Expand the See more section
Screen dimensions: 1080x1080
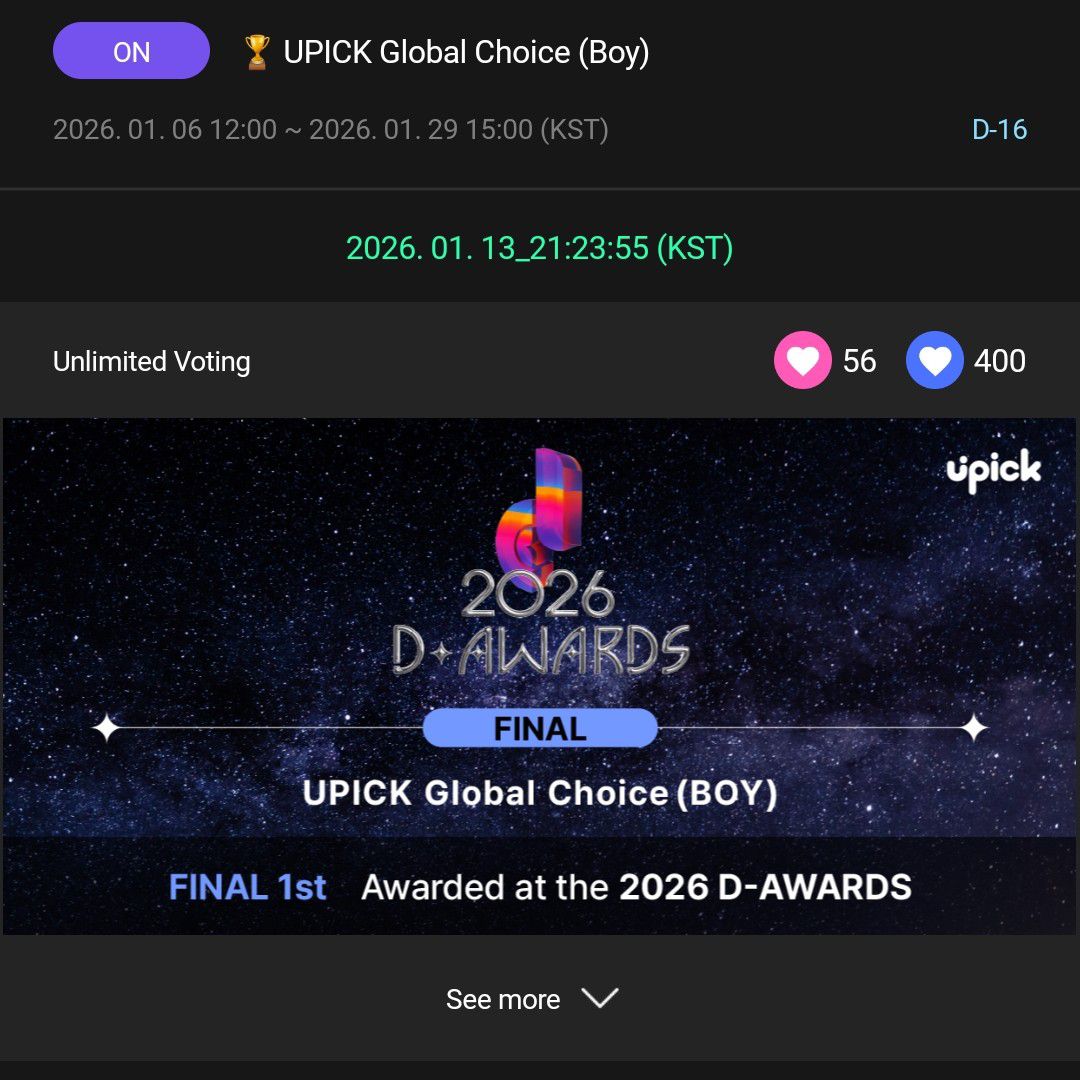click(532, 999)
